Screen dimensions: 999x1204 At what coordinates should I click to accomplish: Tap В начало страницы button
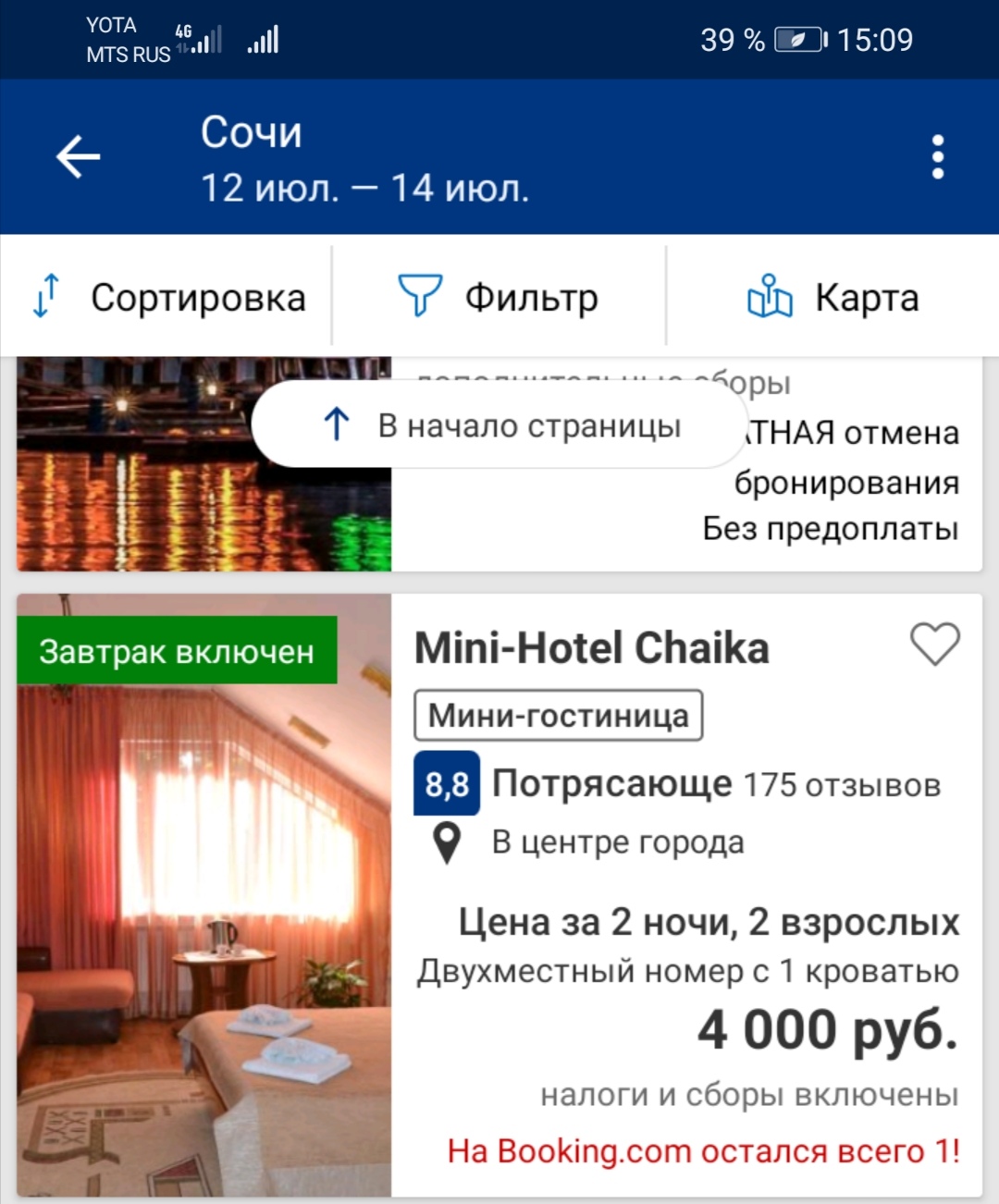point(500,425)
